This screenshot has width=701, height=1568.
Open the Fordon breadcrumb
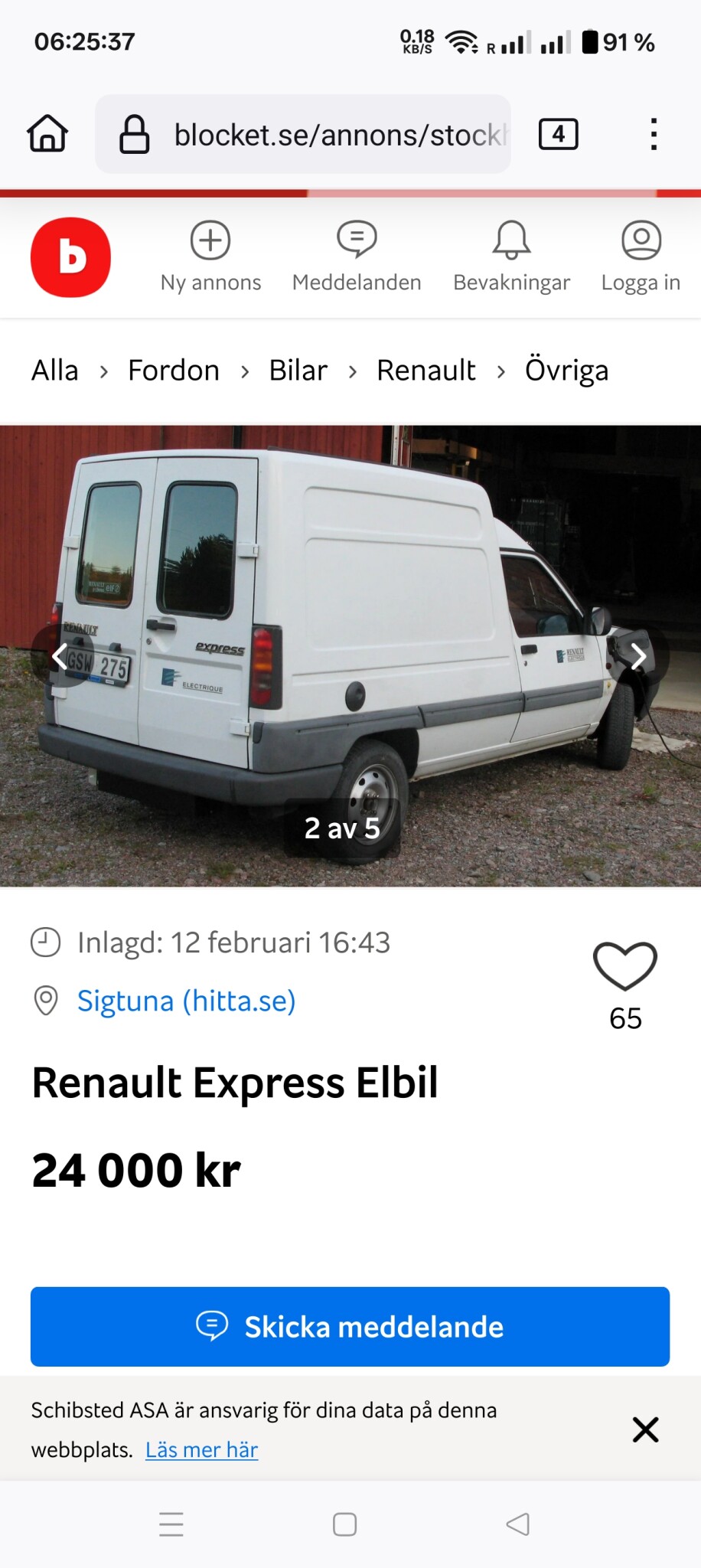pos(174,371)
